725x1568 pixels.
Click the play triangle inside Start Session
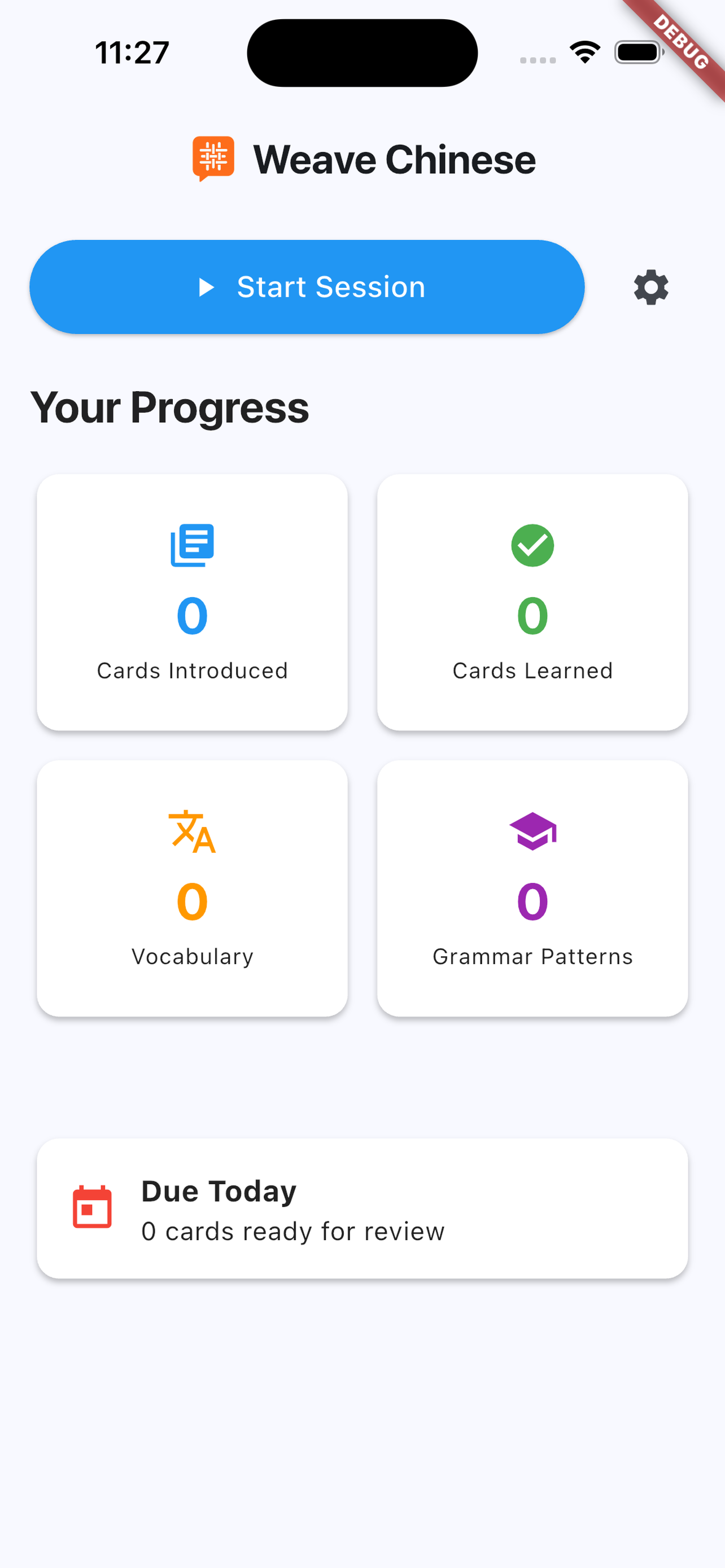pyautogui.click(x=208, y=287)
